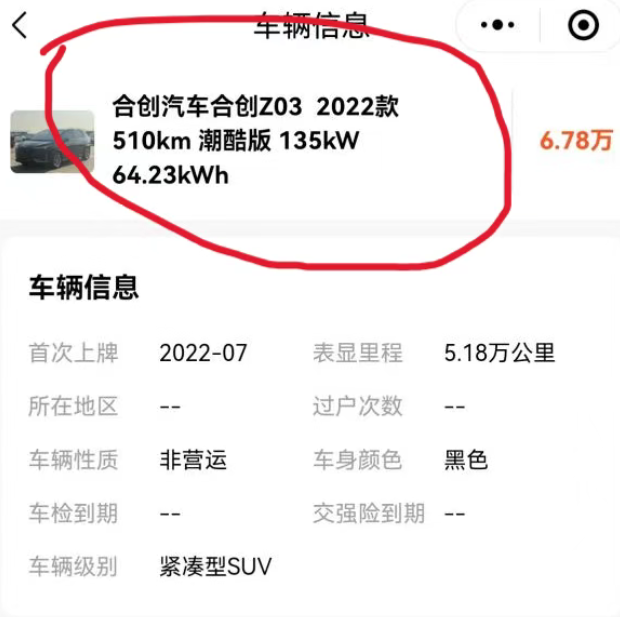Image resolution: width=620 pixels, height=617 pixels.
Task: Open the mini program three-dot menu
Action: 499,25
